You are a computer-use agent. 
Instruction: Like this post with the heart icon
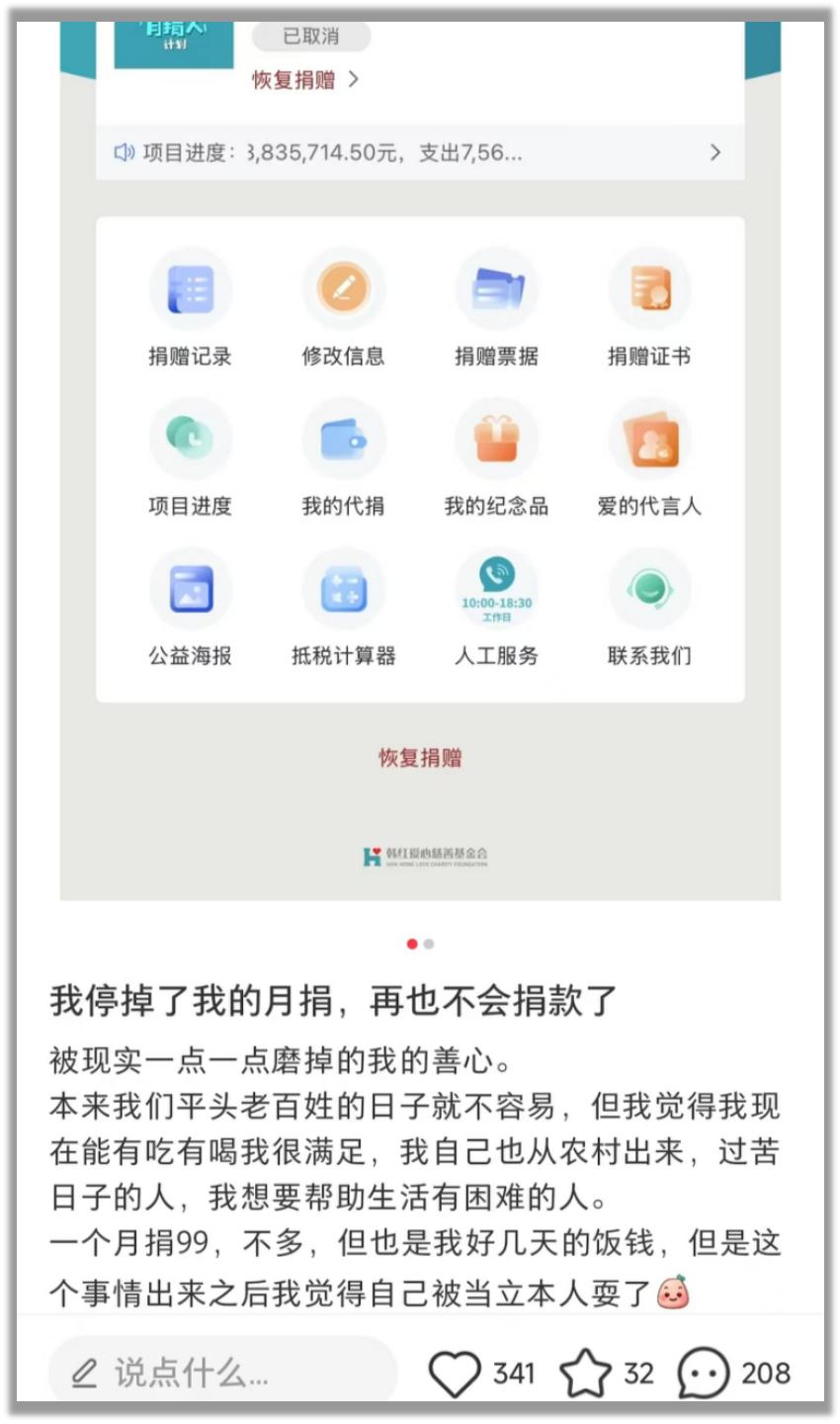pyautogui.click(x=454, y=1373)
